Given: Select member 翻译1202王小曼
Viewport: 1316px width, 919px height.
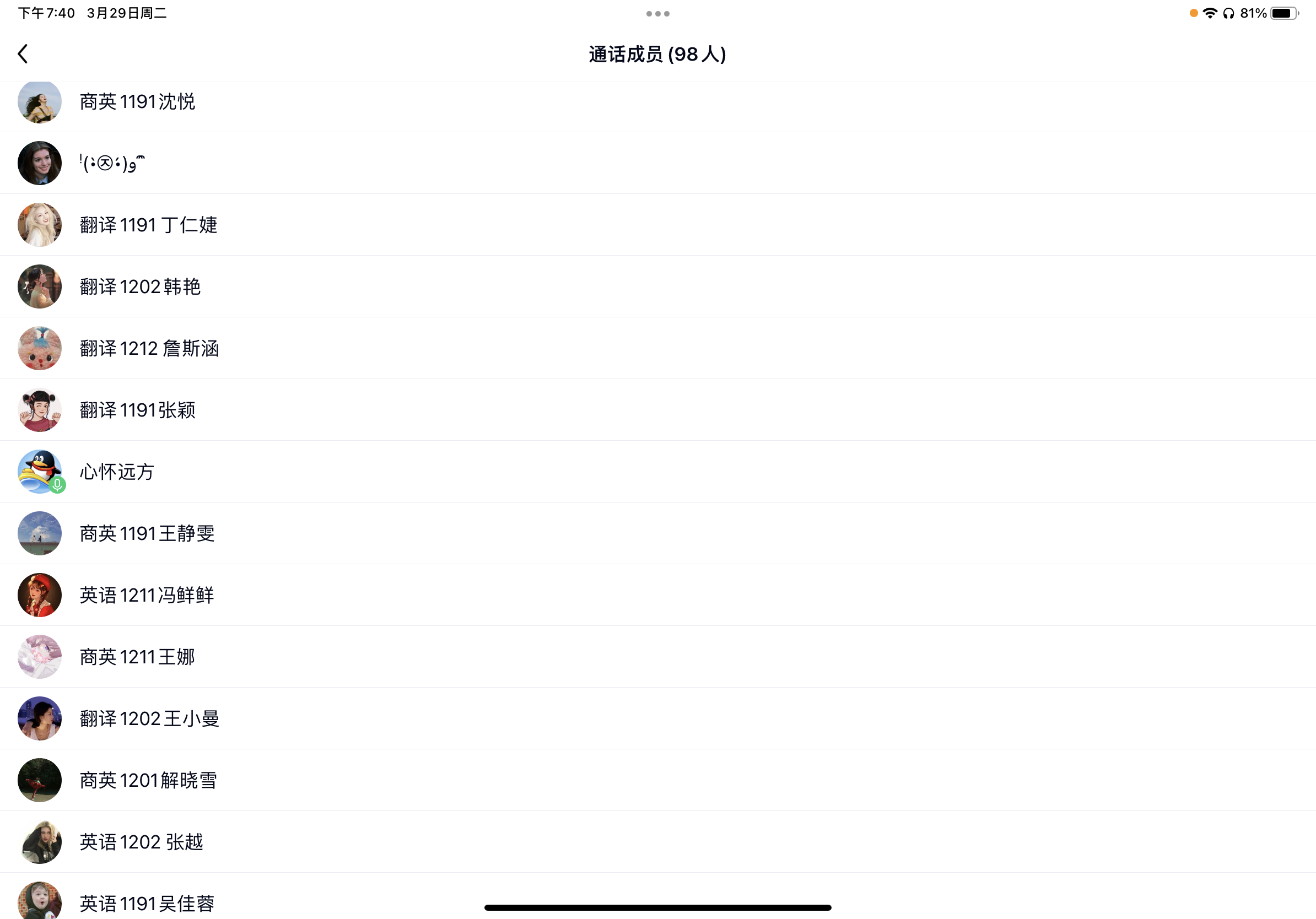Looking at the screenshot, I should point(149,718).
